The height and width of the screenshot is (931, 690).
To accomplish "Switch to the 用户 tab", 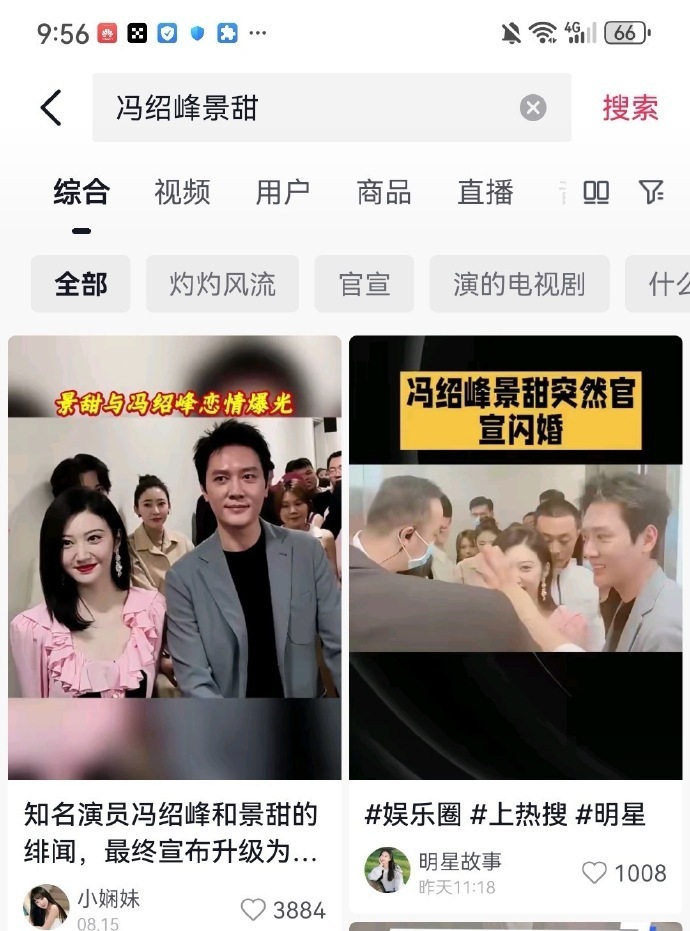I will (x=283, y=192).
